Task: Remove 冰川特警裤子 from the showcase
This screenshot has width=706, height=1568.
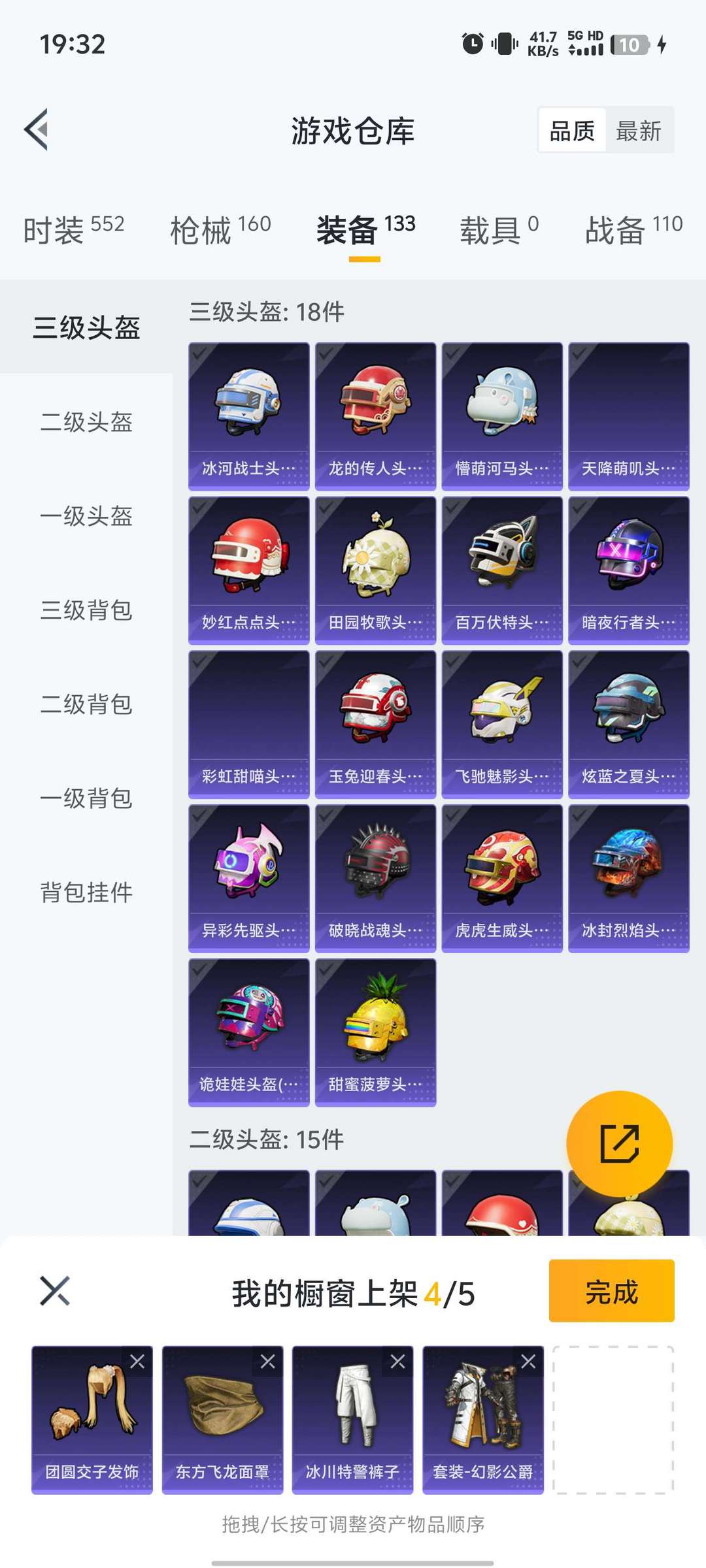Action: [397, 1362]
